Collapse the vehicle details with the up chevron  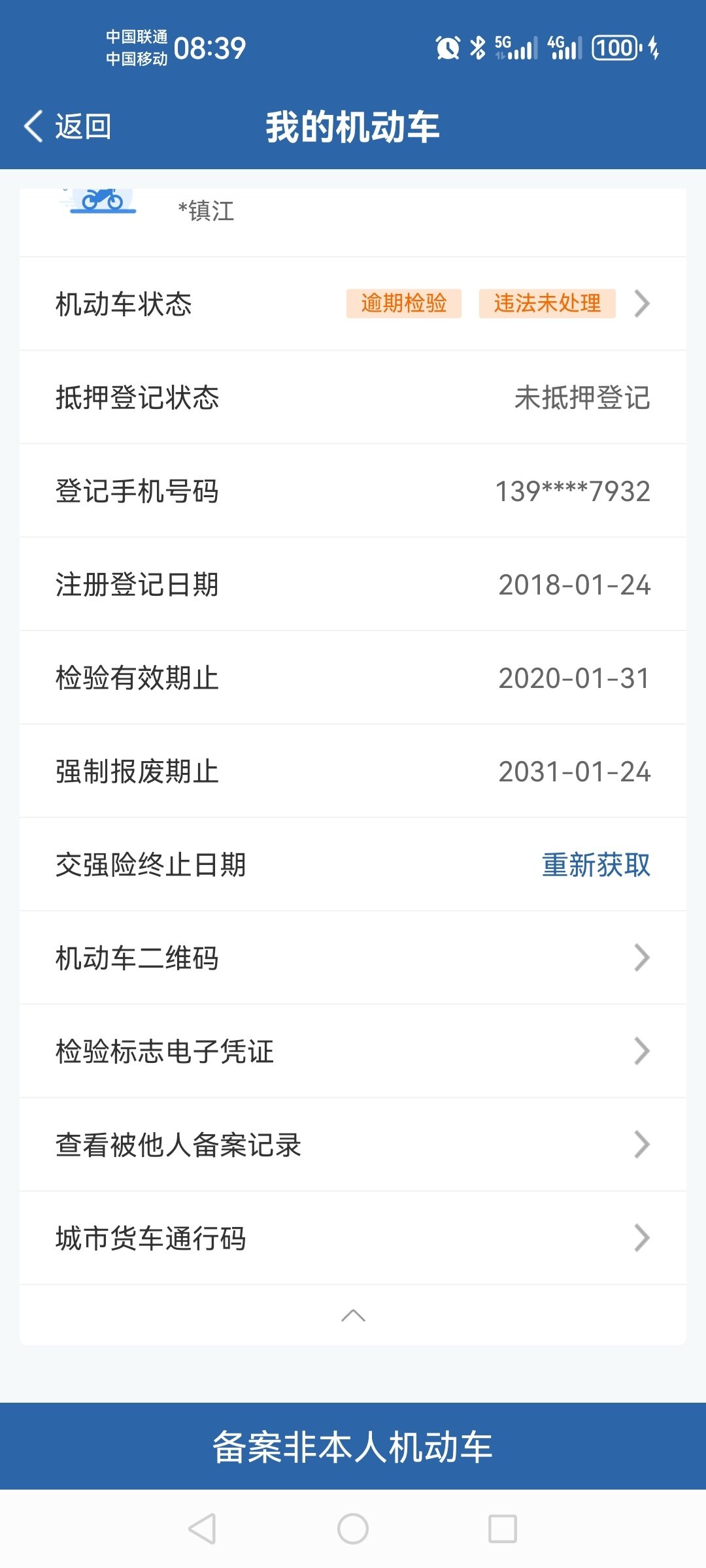point(353,1316)
